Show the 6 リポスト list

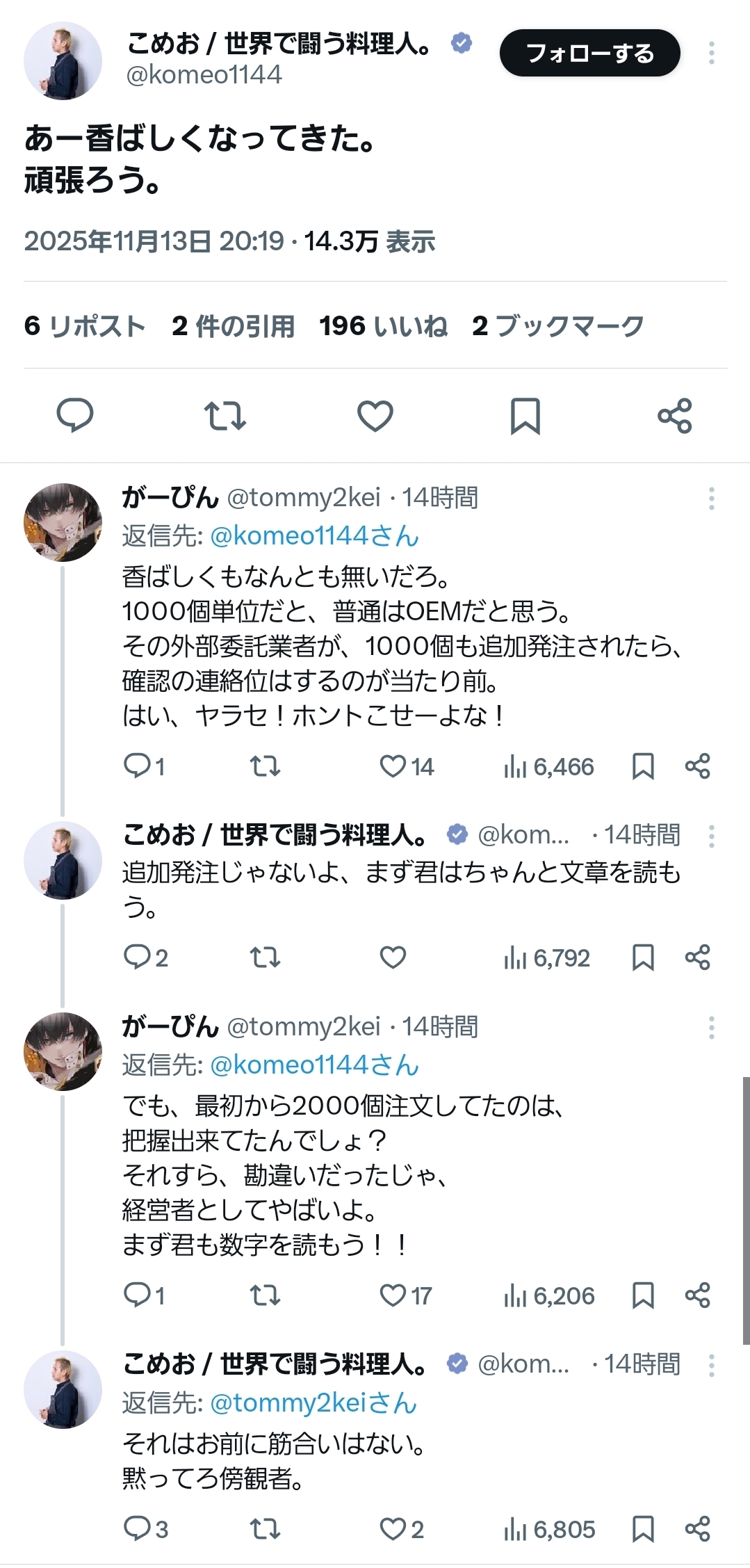pyautogui.click(x=84, y=325)
